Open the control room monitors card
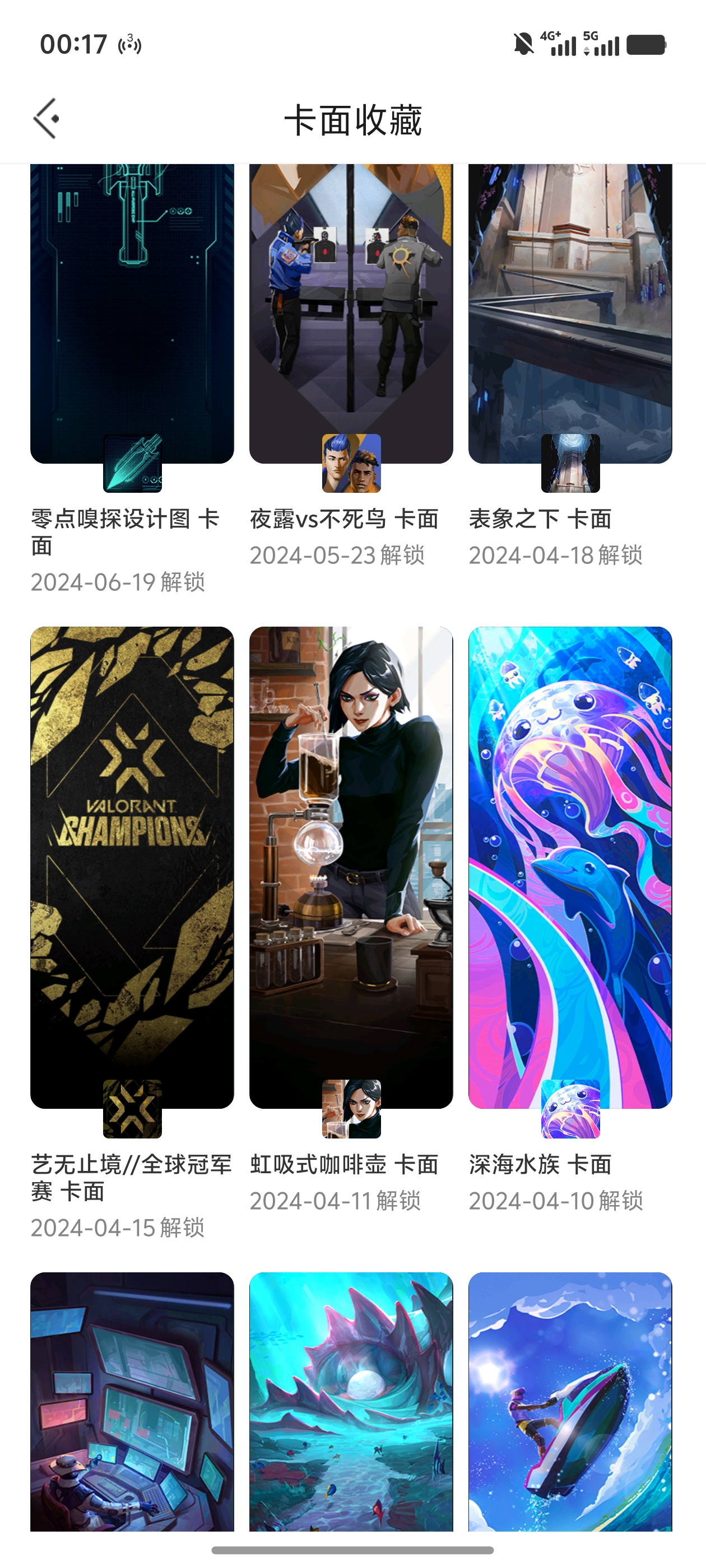Viewport: 706px width, 1568px height. click(132, 1400)
